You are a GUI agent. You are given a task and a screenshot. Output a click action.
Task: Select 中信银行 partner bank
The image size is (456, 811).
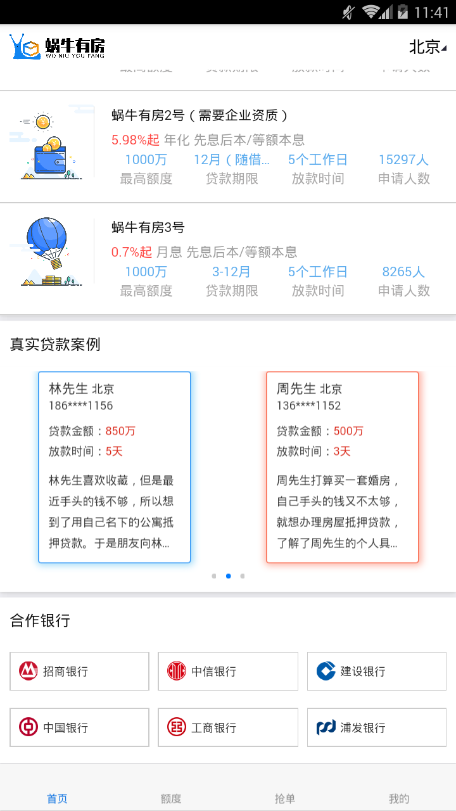tap(228, 671)
